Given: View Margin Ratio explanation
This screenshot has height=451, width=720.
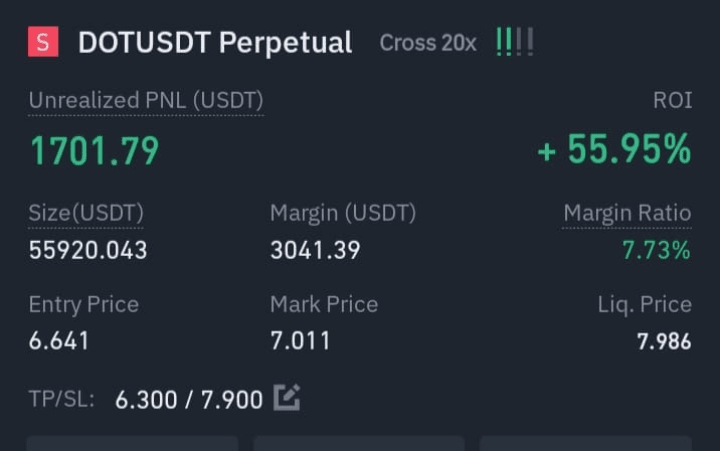Looking at the screenshot, I should pos(627,213).
